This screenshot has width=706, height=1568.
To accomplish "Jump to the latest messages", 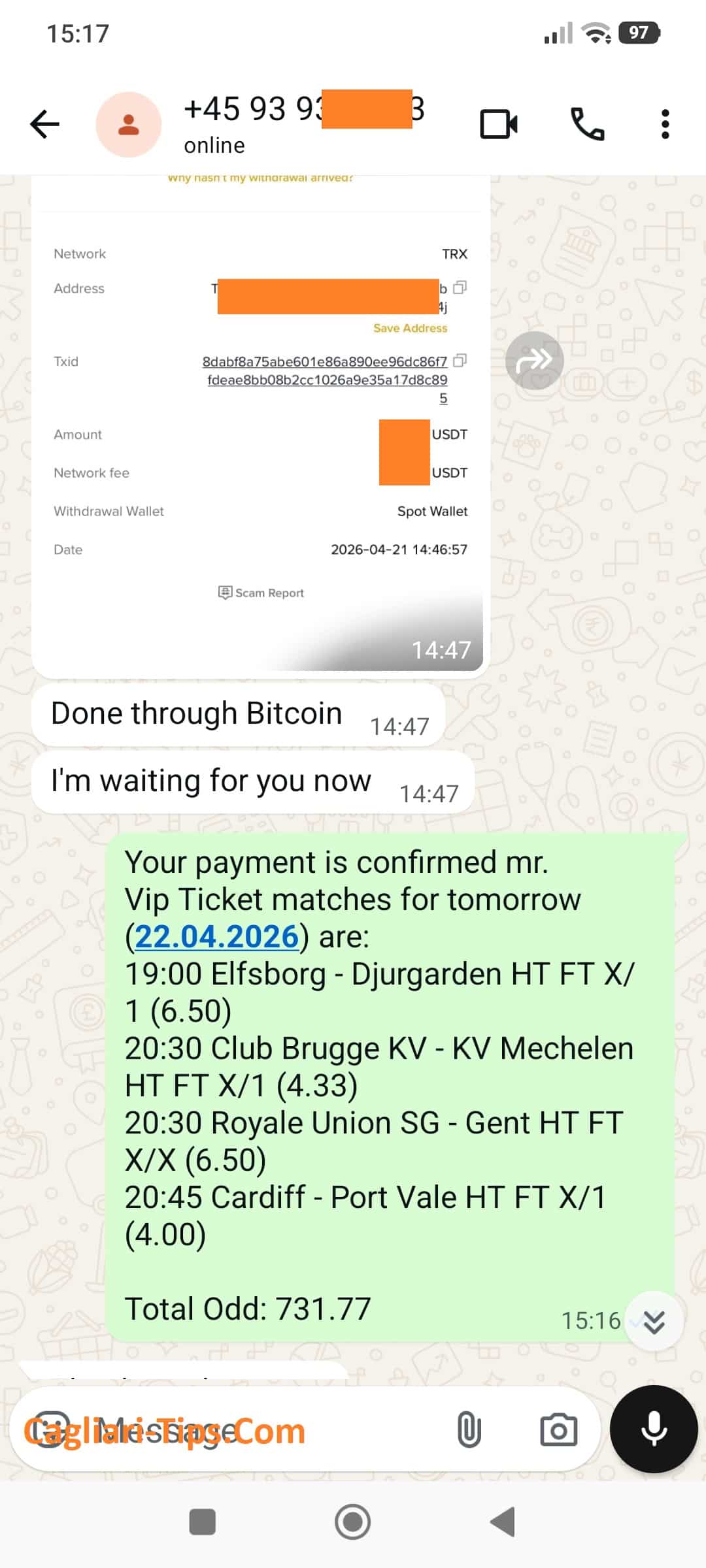I will 654,1322.
